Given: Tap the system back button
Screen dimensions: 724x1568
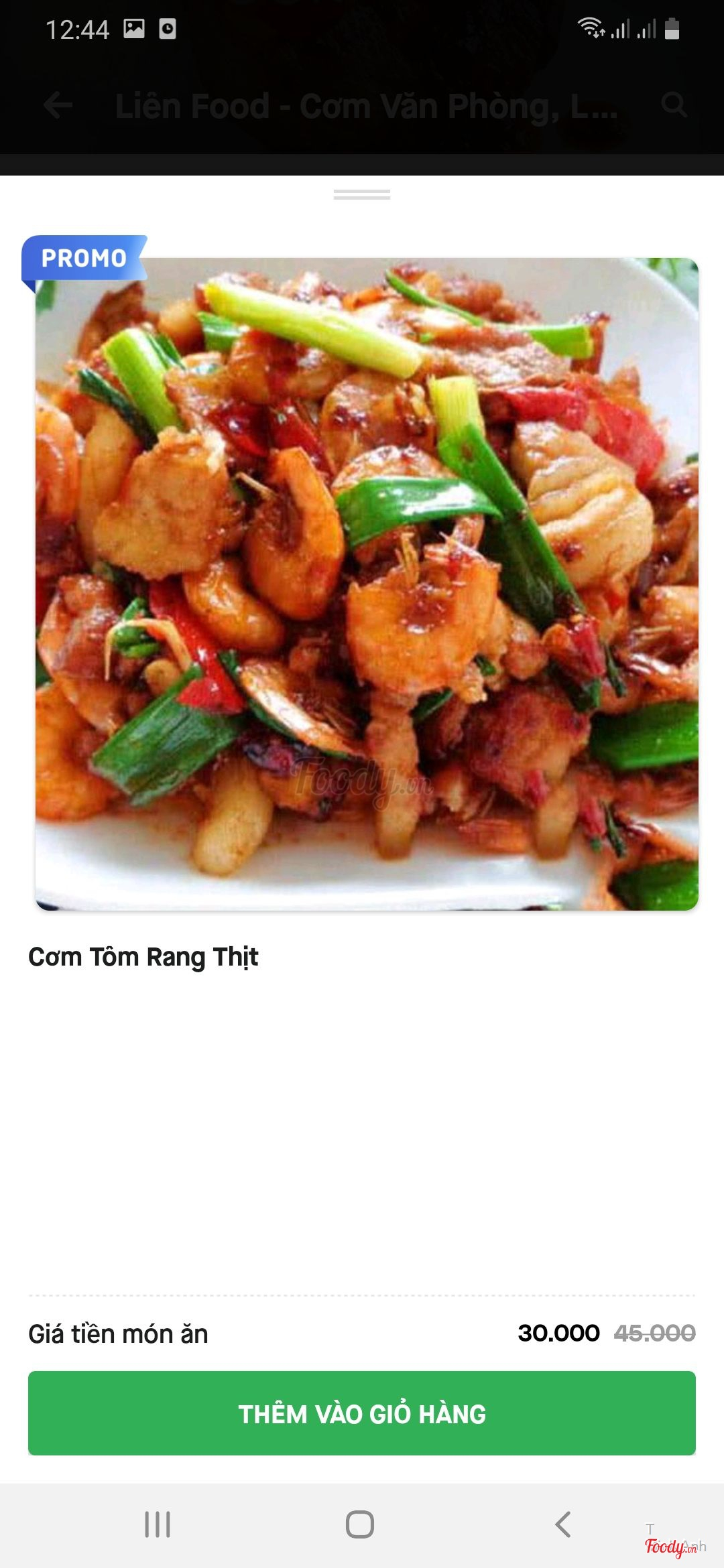Looking at the screenshot, I should [x=563, y=1524].
